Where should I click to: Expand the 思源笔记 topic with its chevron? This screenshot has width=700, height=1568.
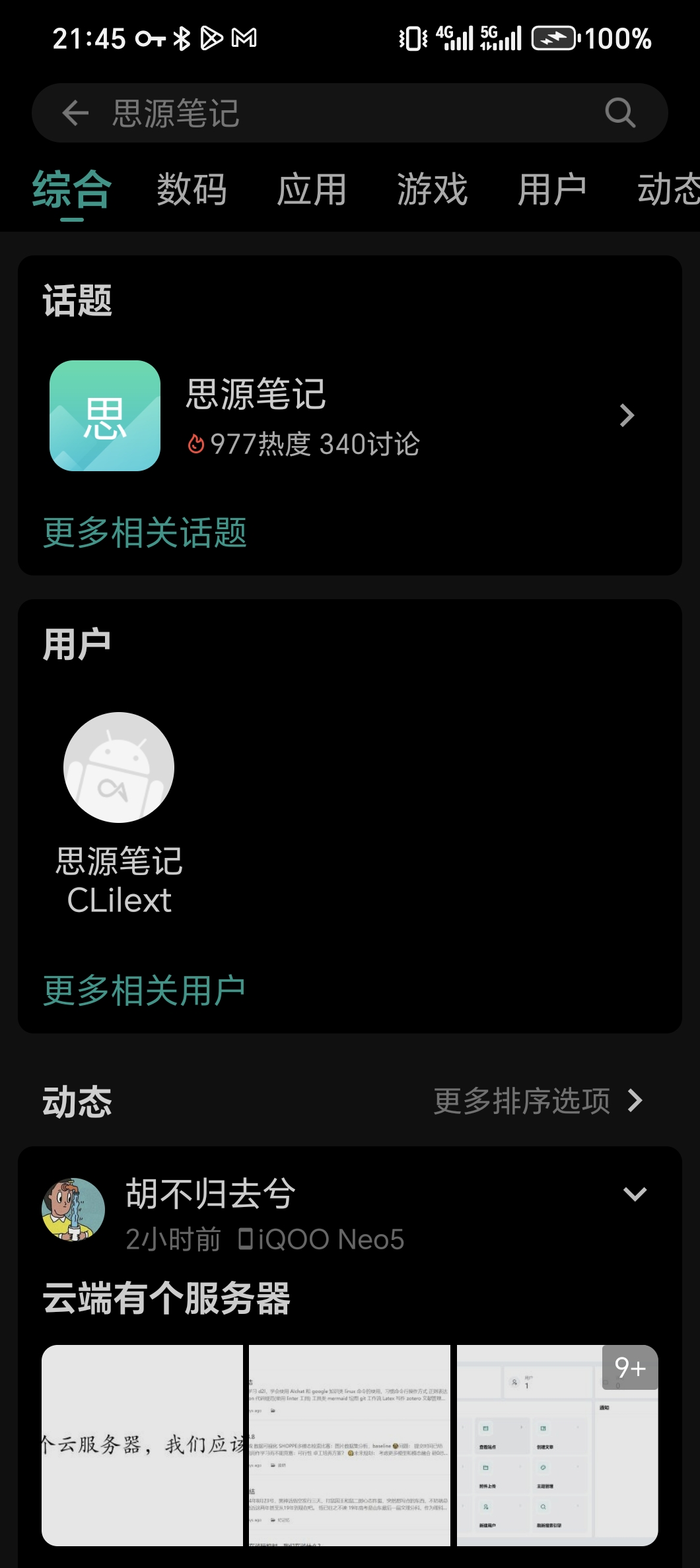[626, 414]
